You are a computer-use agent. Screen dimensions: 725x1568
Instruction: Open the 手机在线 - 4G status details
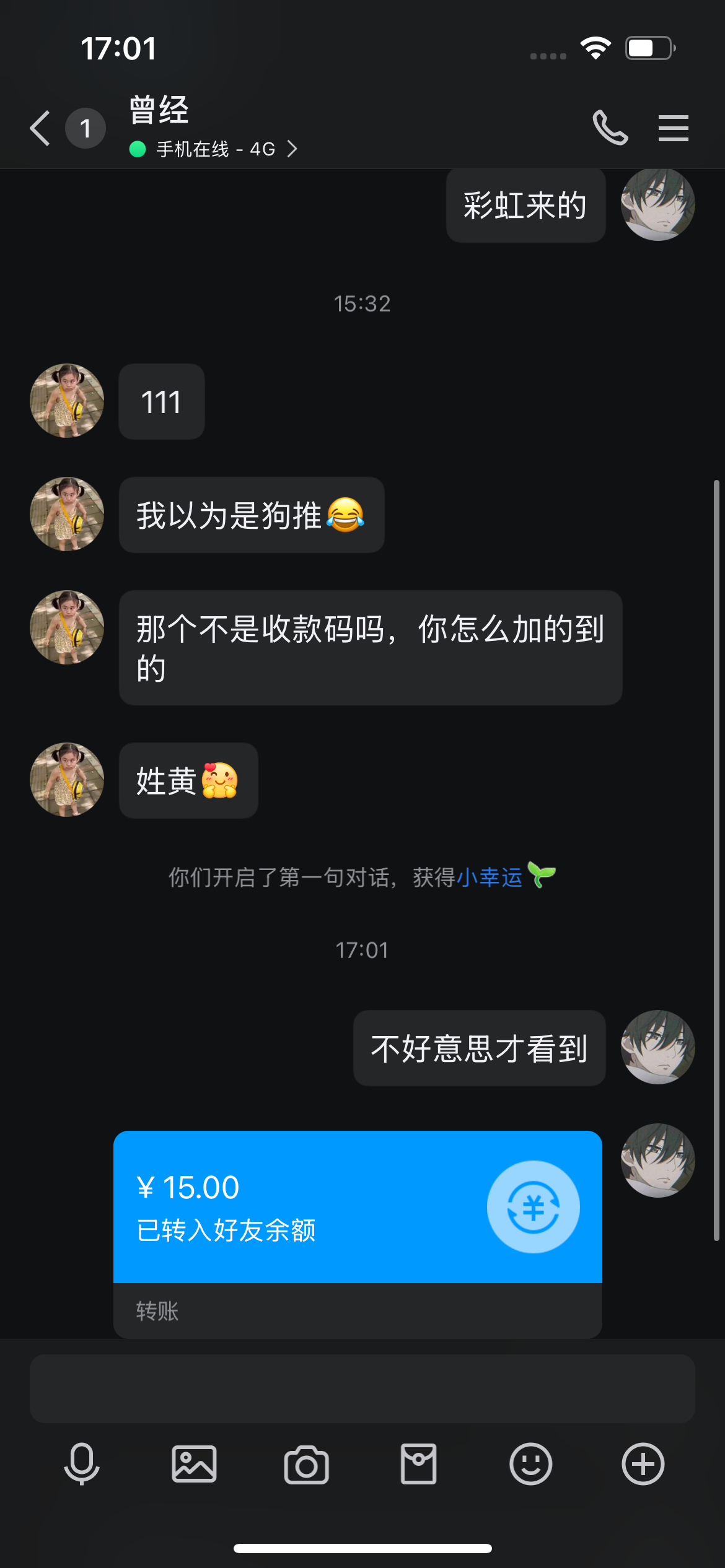tap(214, 149)
